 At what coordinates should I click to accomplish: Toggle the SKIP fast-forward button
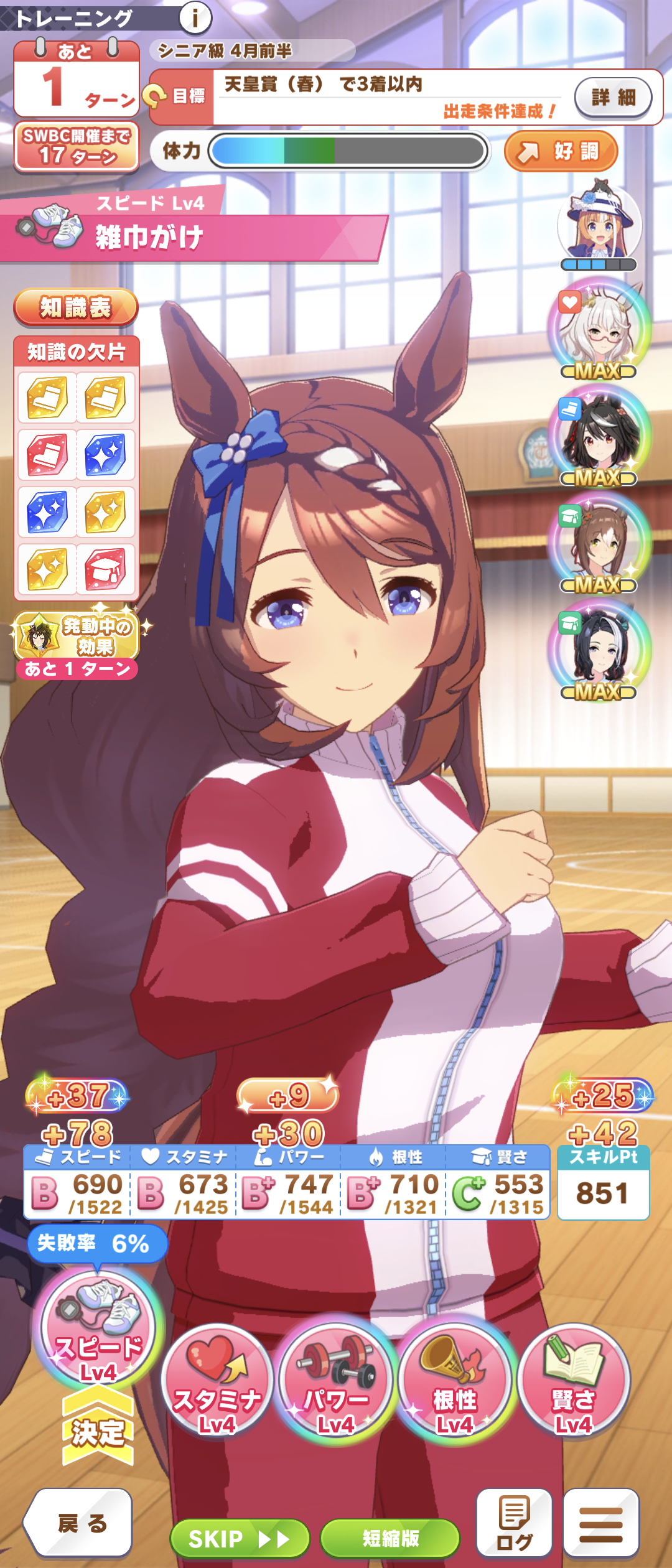(x=240, y=1538)
